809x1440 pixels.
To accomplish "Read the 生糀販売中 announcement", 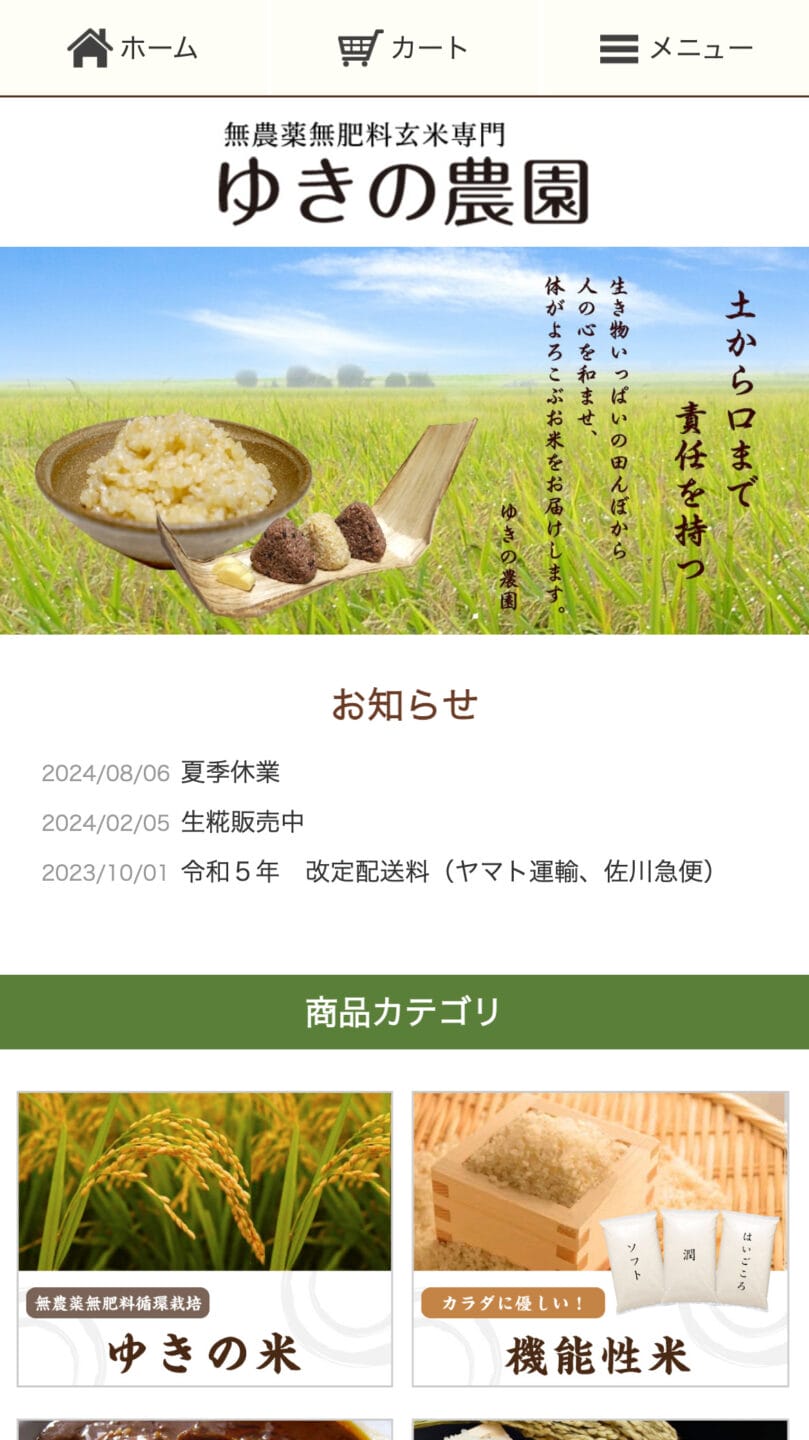I will tap(242, 822).
